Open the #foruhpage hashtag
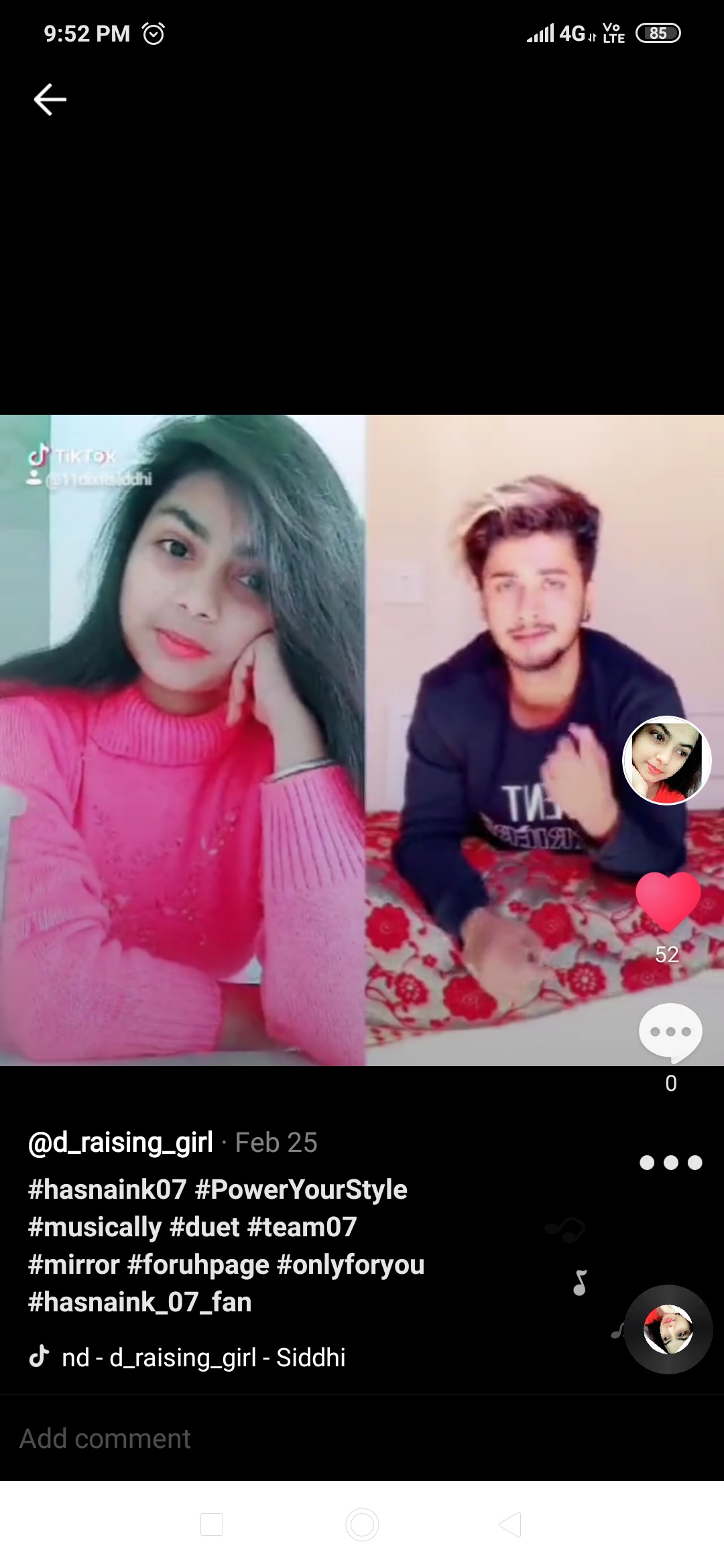 (x=198, y=1264)
